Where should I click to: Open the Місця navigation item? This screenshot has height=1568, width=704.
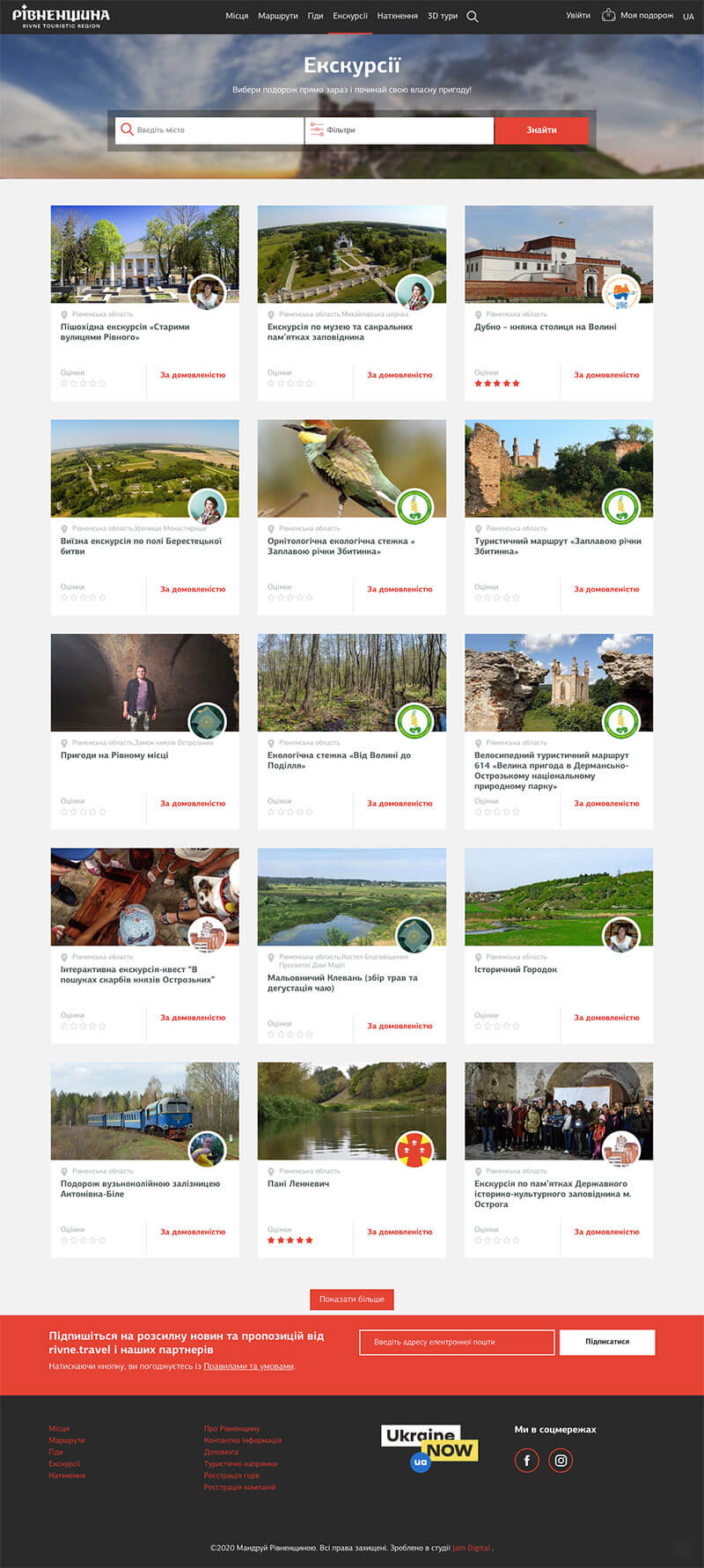pos(237,16)
